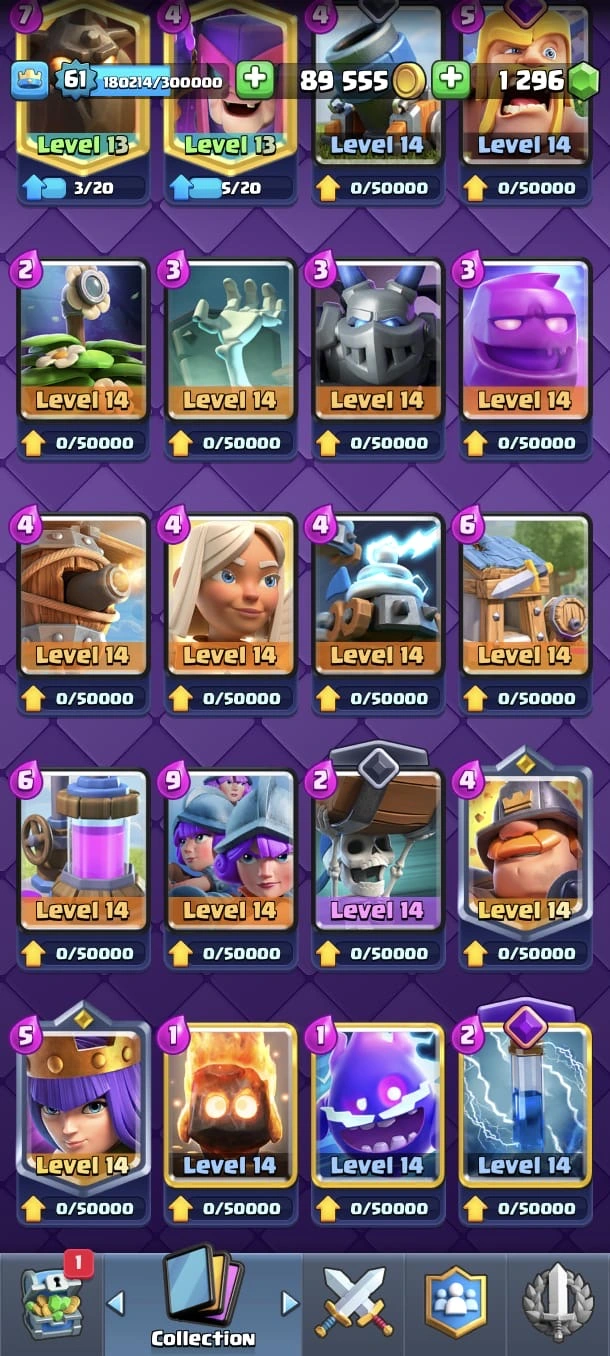Select the Fire Spirit card

[229, 1100]
